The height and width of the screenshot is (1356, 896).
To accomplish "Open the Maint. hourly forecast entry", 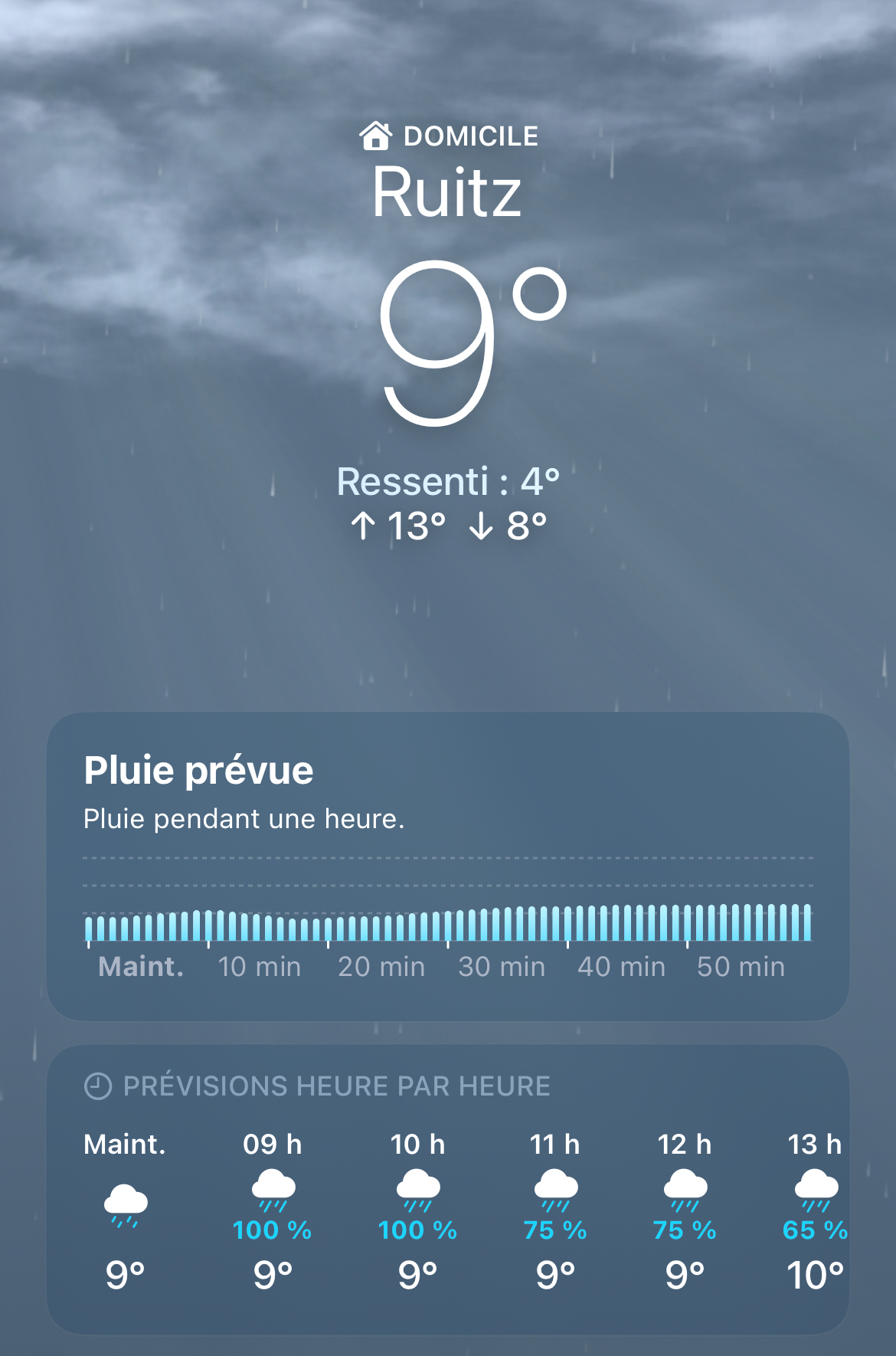I will [126, 1210].
